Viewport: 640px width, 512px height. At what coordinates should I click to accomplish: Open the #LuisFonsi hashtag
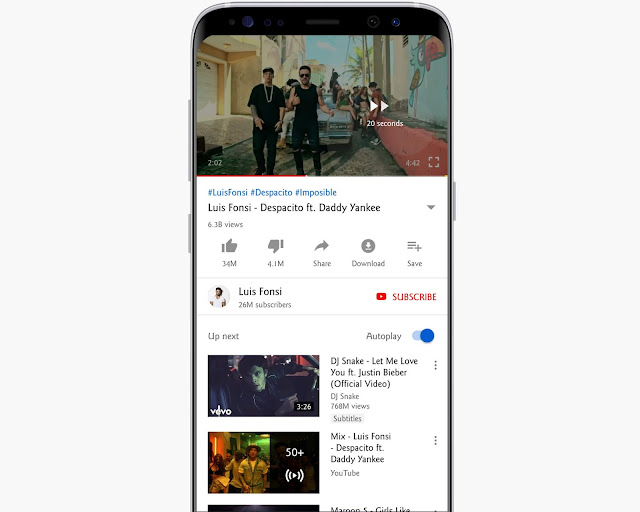227,192
